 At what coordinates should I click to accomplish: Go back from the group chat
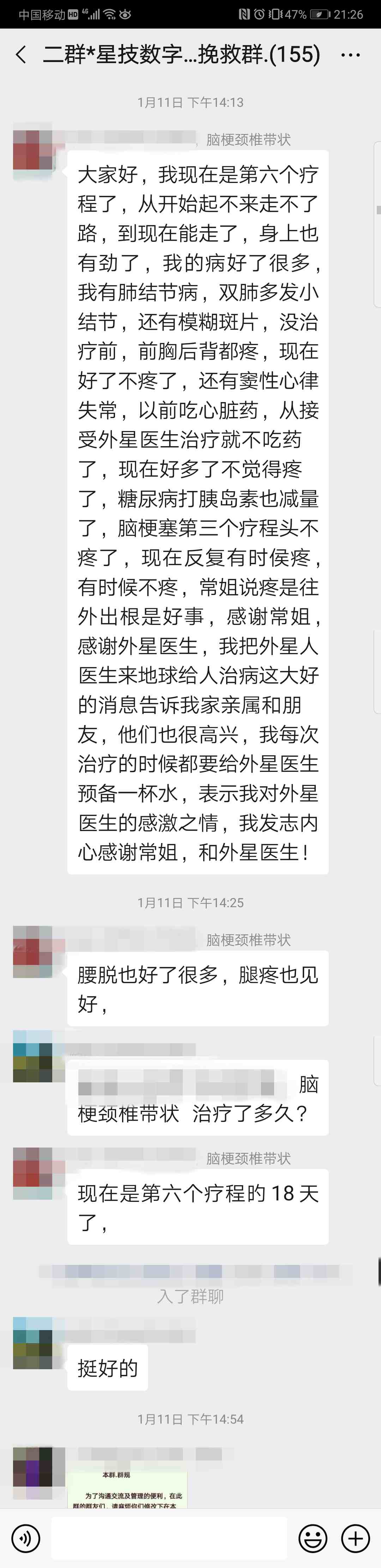tap(21, 55)
